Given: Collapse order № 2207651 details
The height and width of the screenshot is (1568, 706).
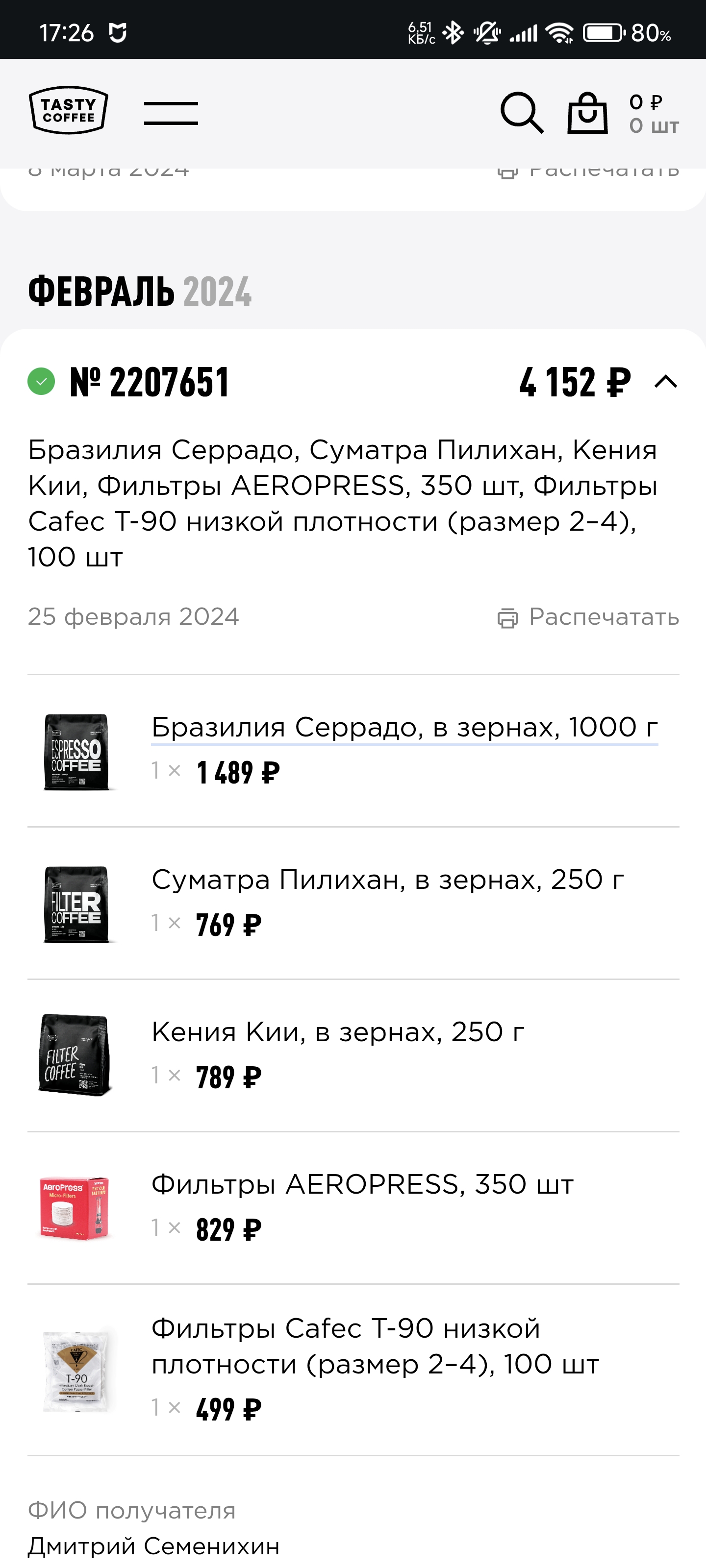Looking at the screenshot, I should pyautogui.click(x=666, y=382).
